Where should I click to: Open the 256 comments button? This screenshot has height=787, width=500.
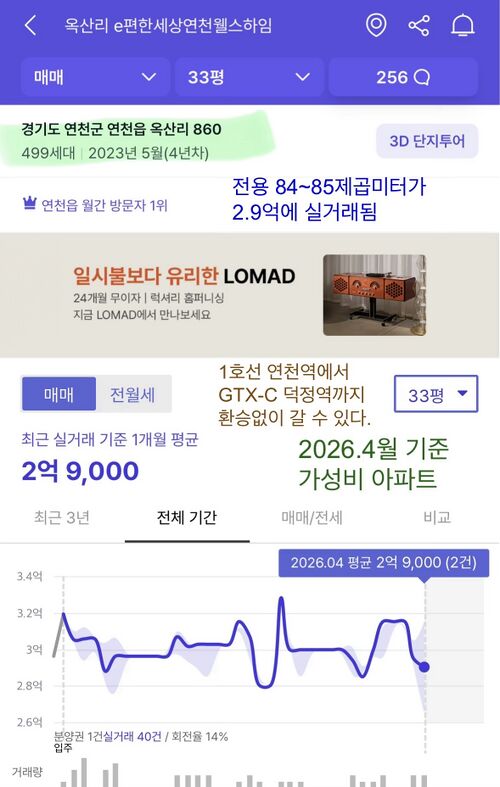(x=403, y=77)
